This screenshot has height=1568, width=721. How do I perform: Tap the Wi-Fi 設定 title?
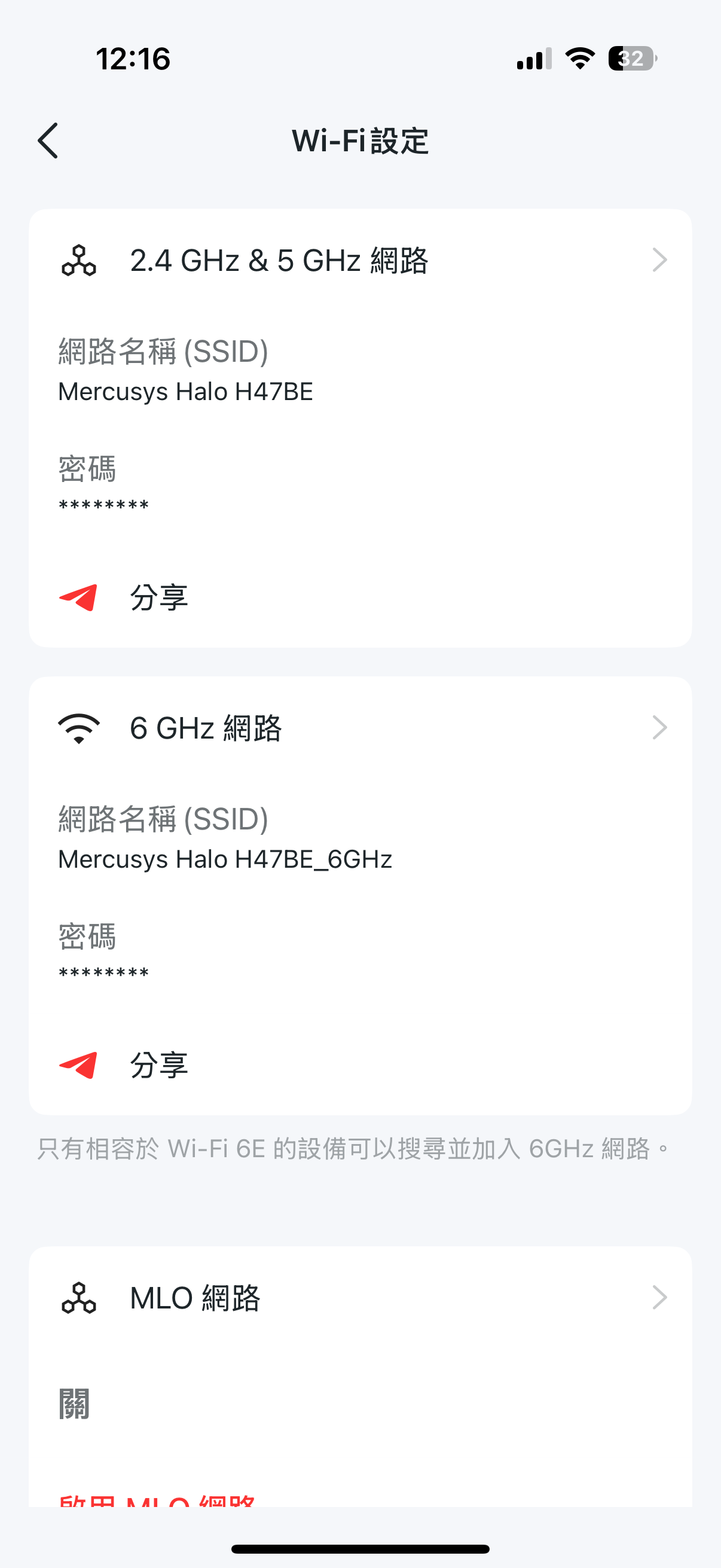[x=360, y=141]
